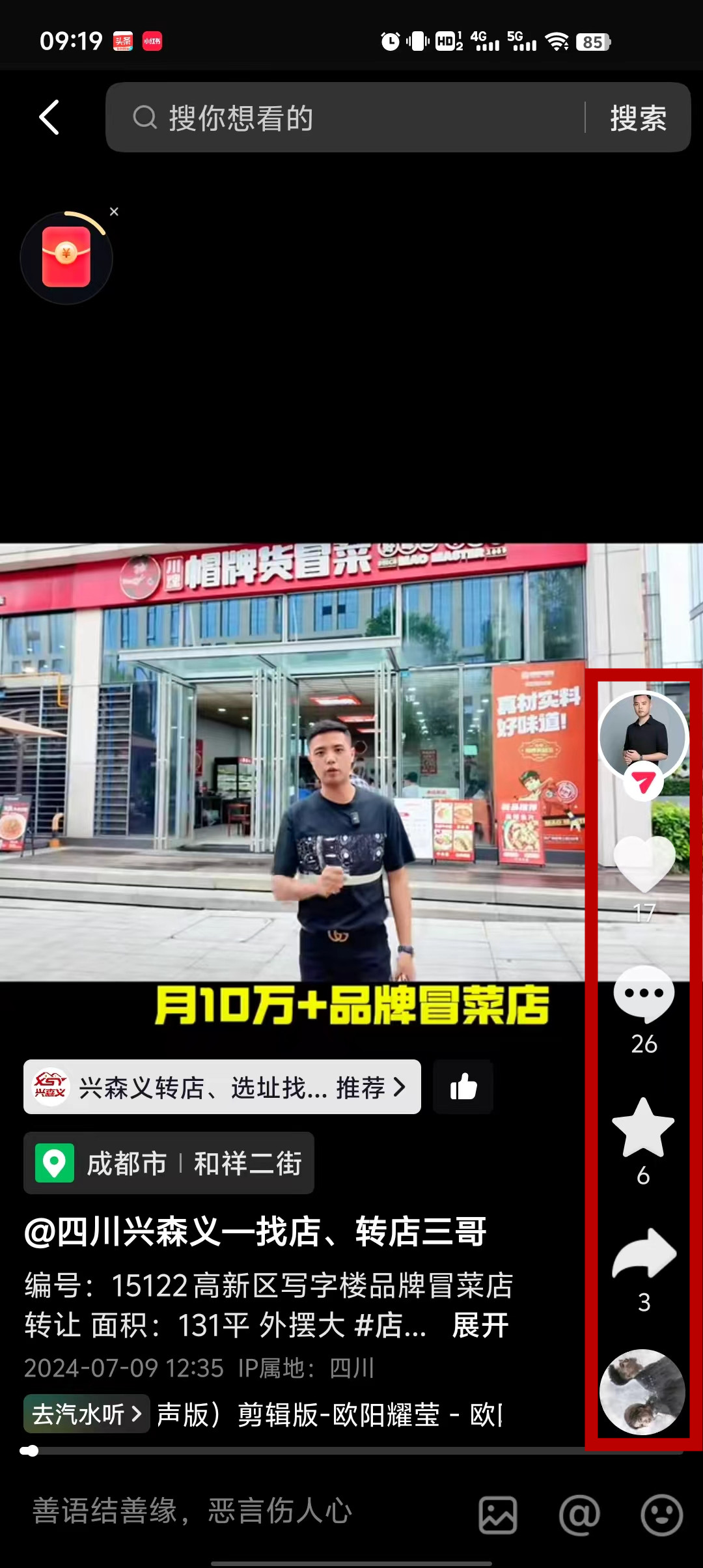Open the location tag 成都市 和祥二街

point(169,1163)
